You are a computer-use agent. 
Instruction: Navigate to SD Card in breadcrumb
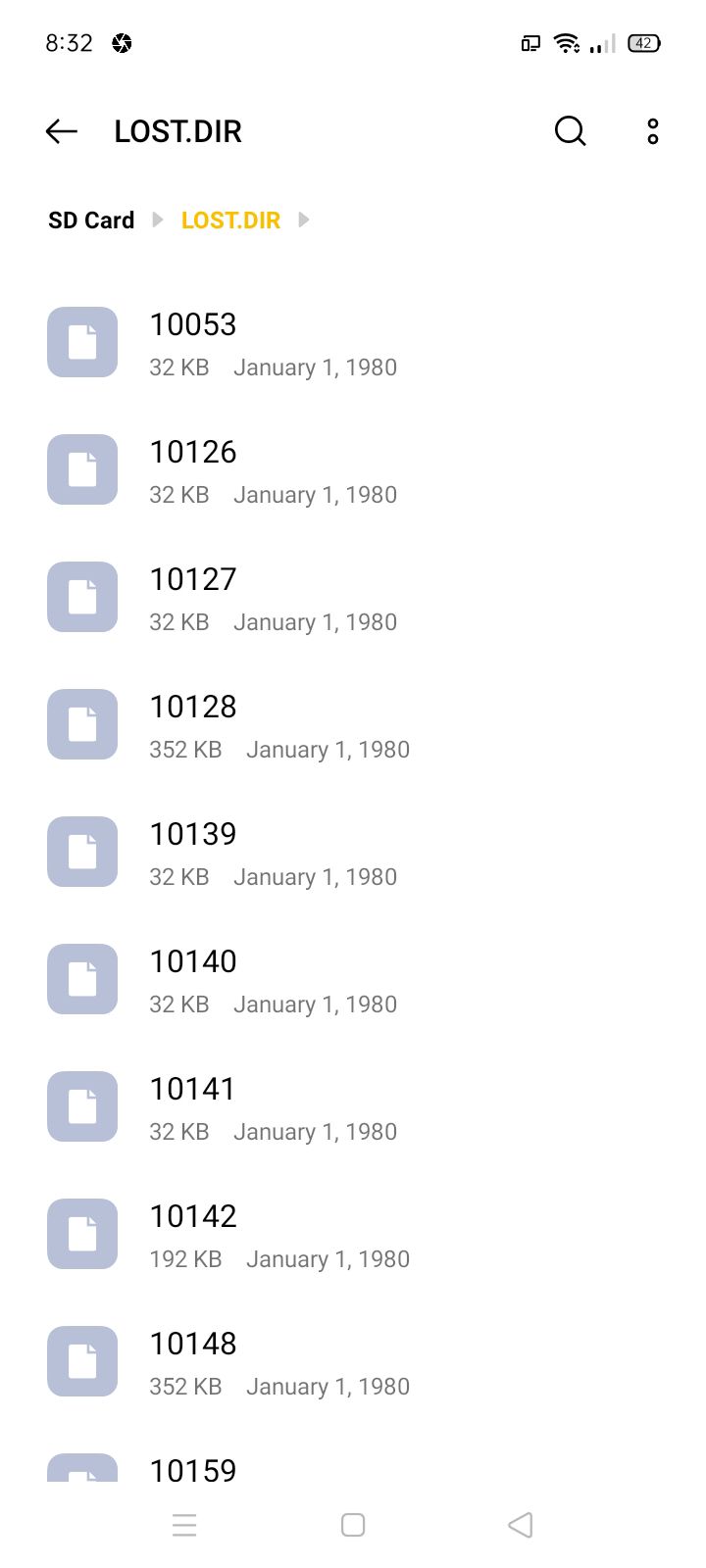91,220
